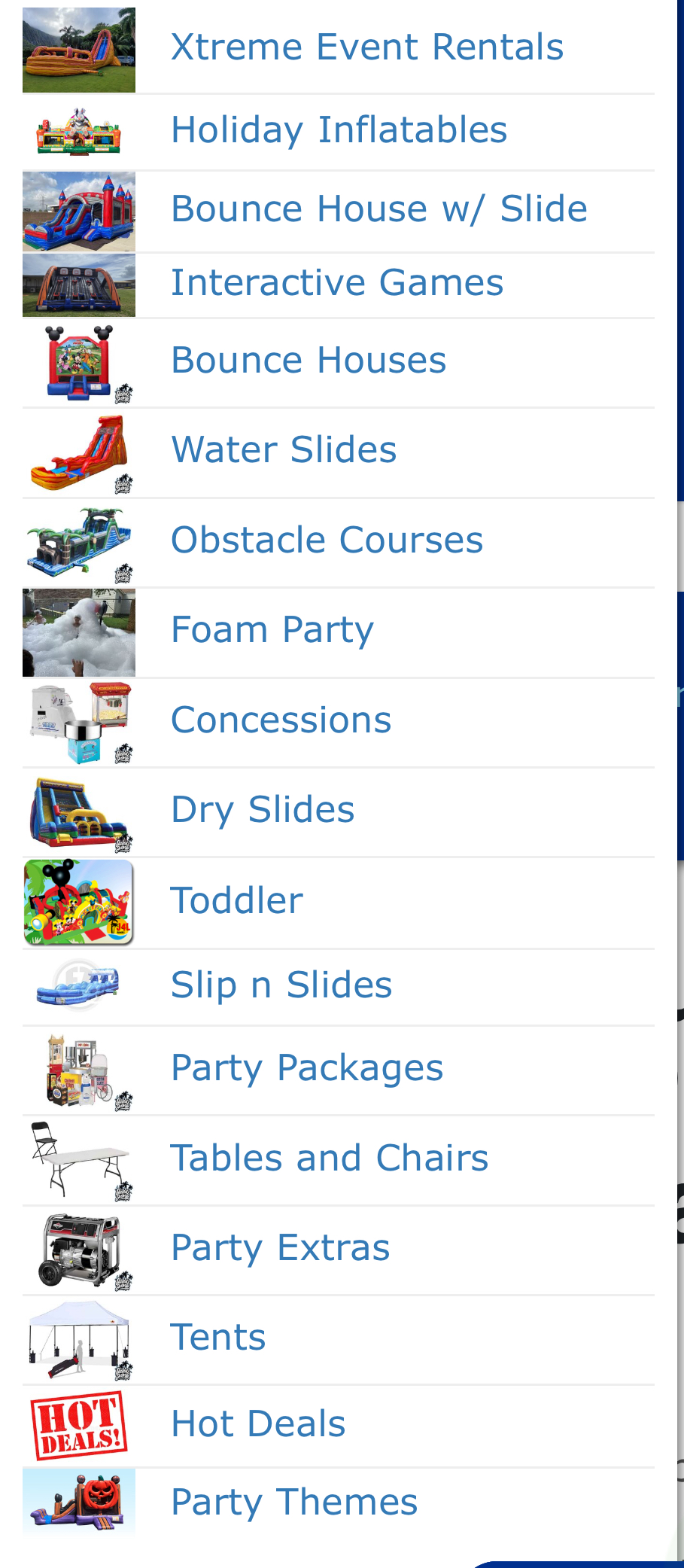684x1568 pixels.
Task: Open Party Themes
Action: tap(293, 1503)
